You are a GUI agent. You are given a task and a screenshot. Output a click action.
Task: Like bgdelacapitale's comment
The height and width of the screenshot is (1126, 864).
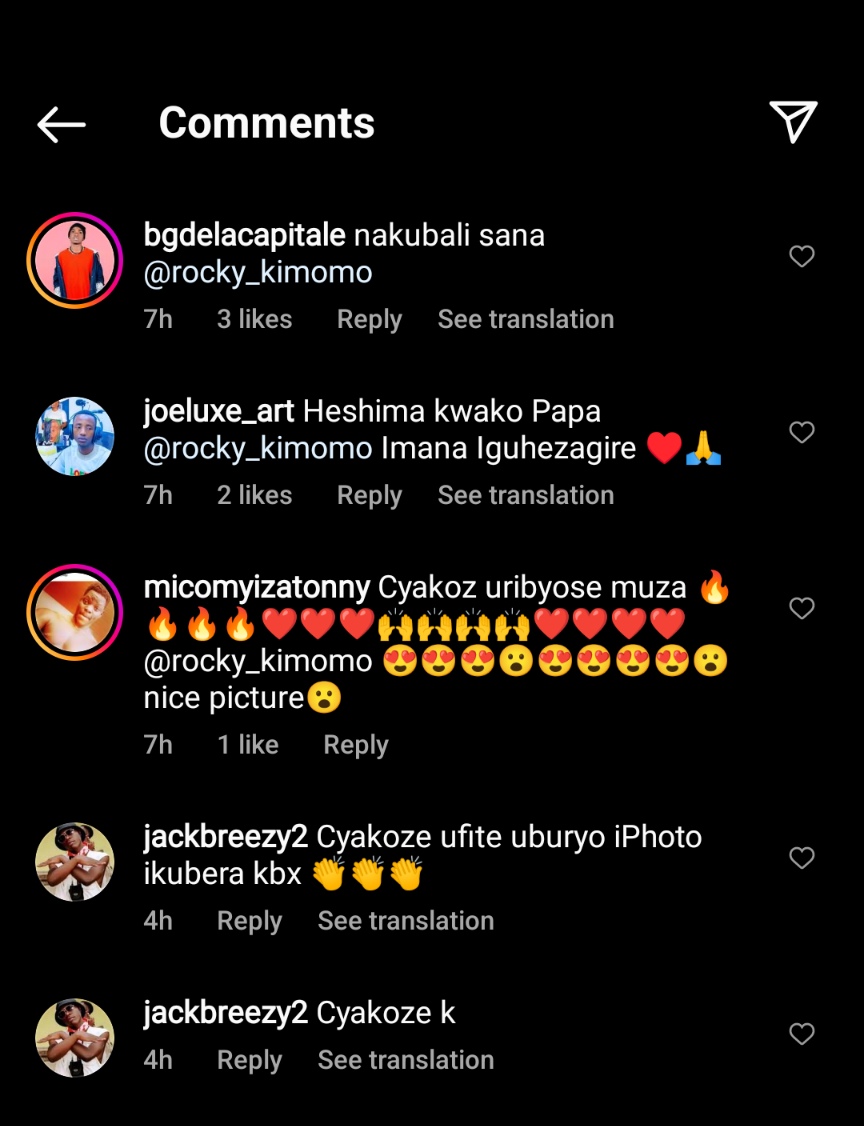pyautogui.click(x=802, y=257)
